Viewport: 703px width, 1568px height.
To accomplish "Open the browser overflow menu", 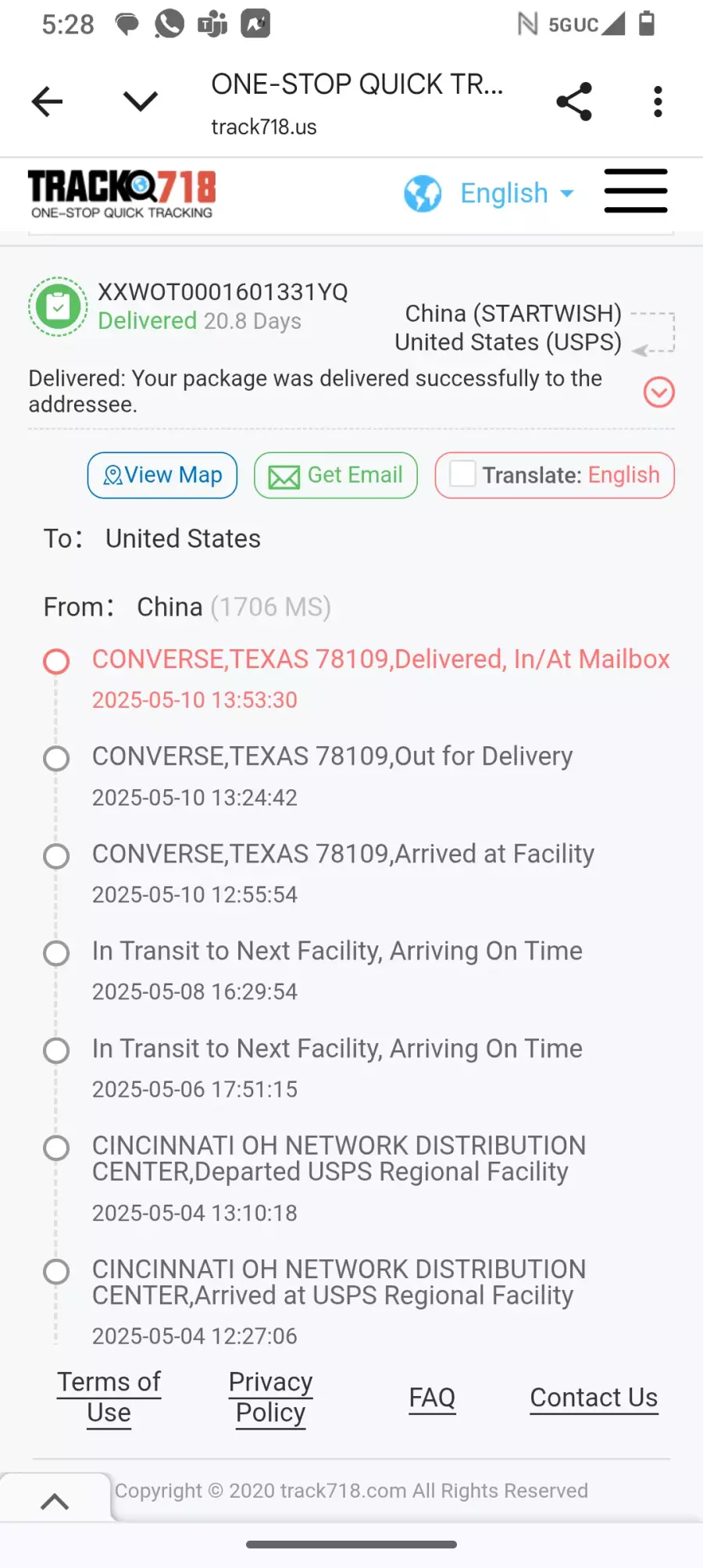I will (x=658, y=102).
